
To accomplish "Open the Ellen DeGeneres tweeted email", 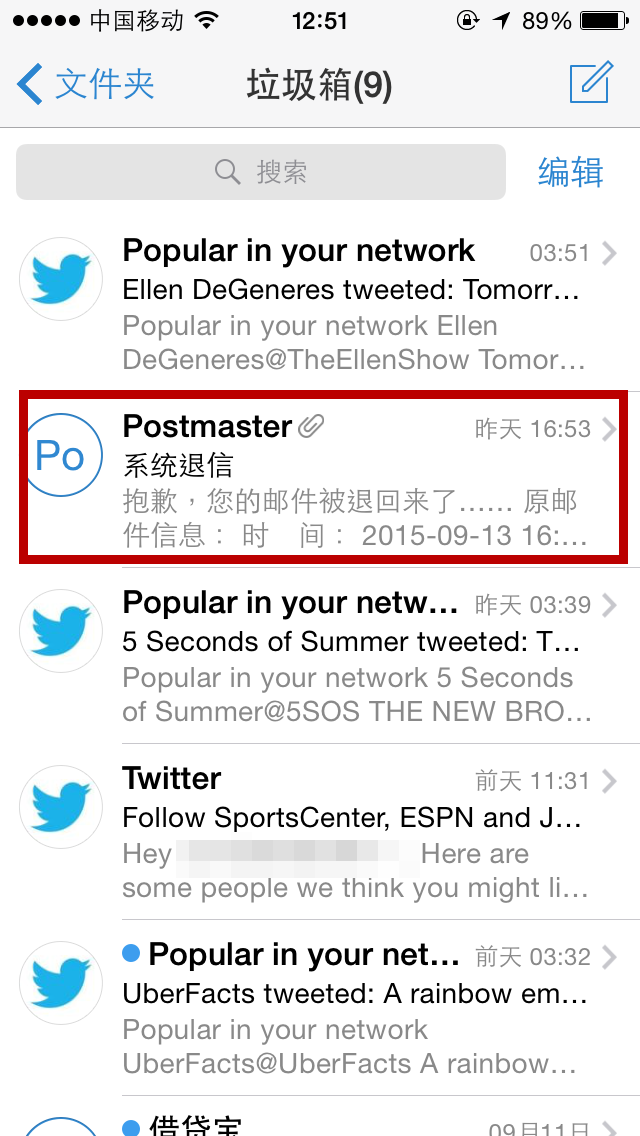I will click(x=350, y=304).
